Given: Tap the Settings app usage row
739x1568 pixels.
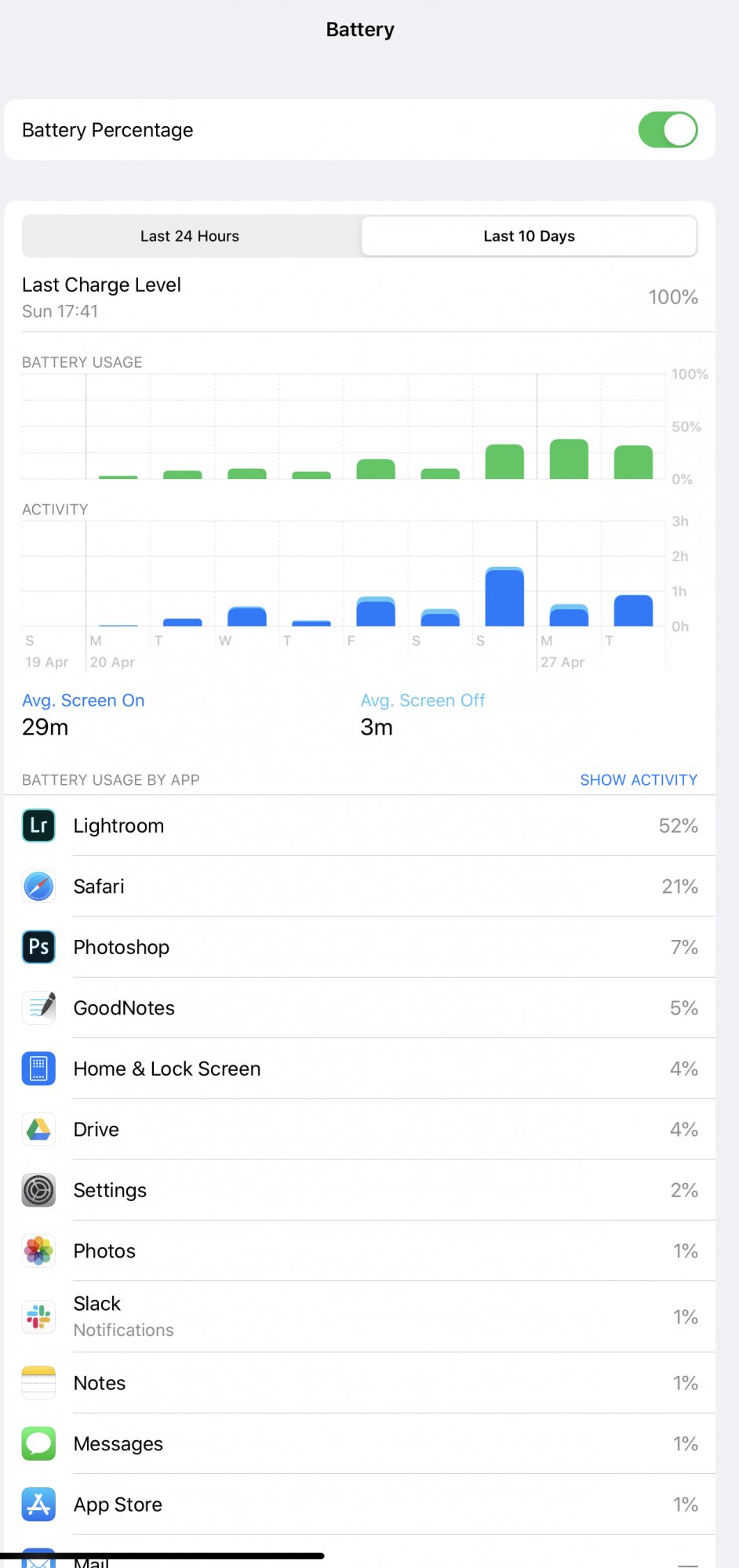Looking at the screenshot, I should tap(360, 1190).
